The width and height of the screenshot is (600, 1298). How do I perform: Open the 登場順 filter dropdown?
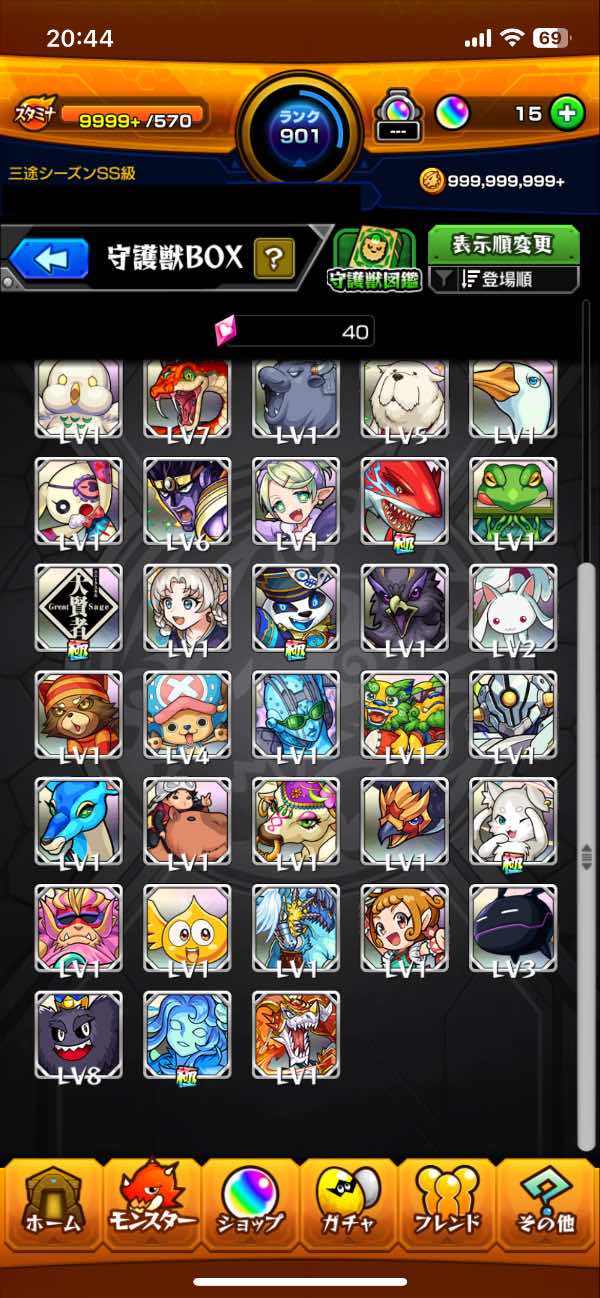503,280
